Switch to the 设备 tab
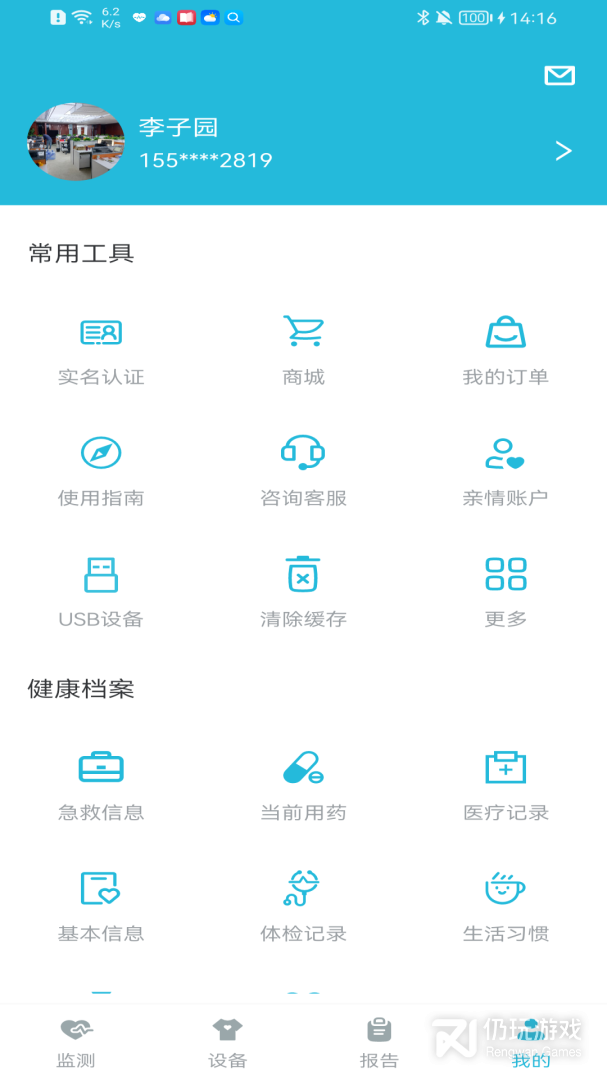Image resolution: width=607 pixels, height=1080 pixels. click(x=227, y=1043)
